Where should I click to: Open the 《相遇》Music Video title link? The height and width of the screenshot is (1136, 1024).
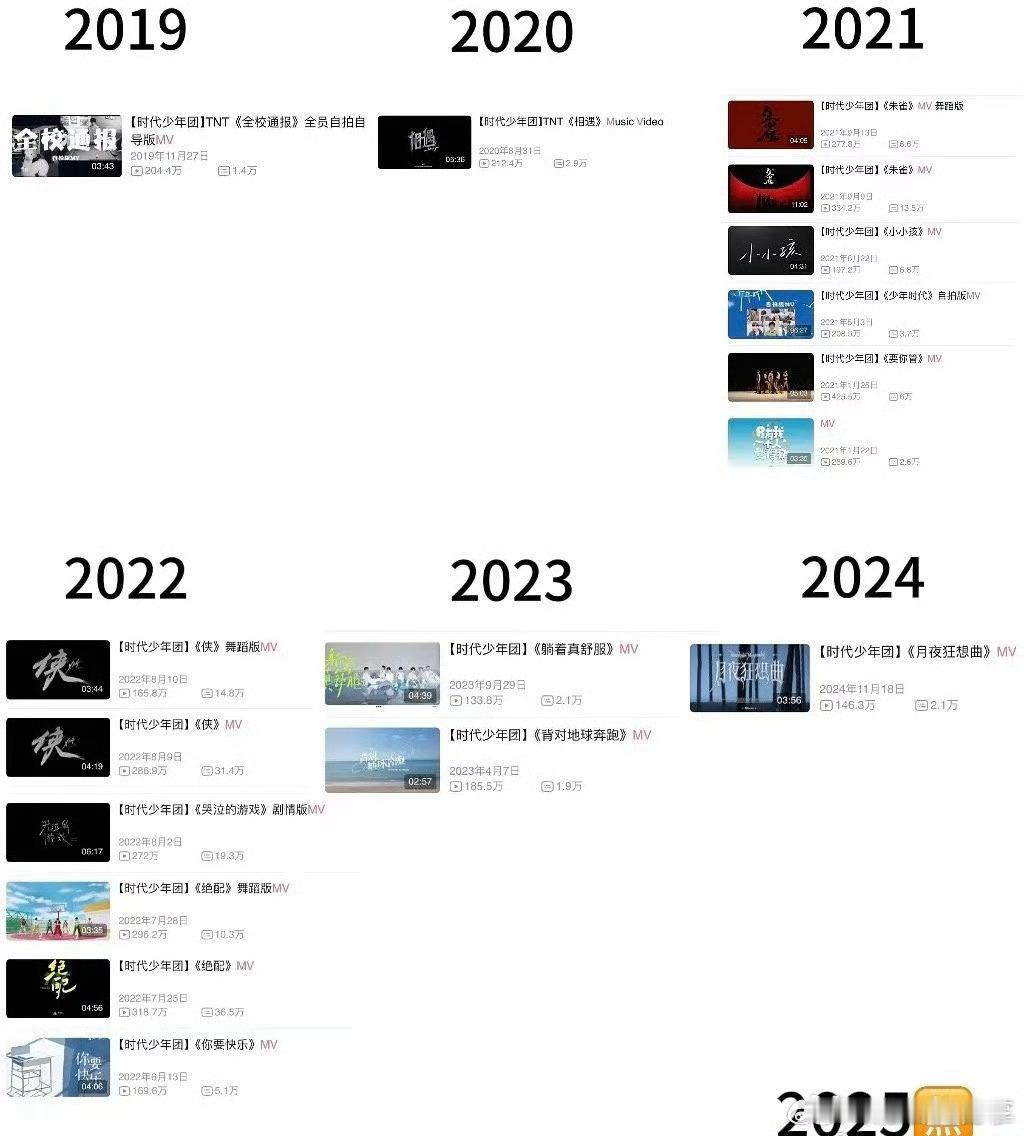[570, 121]
